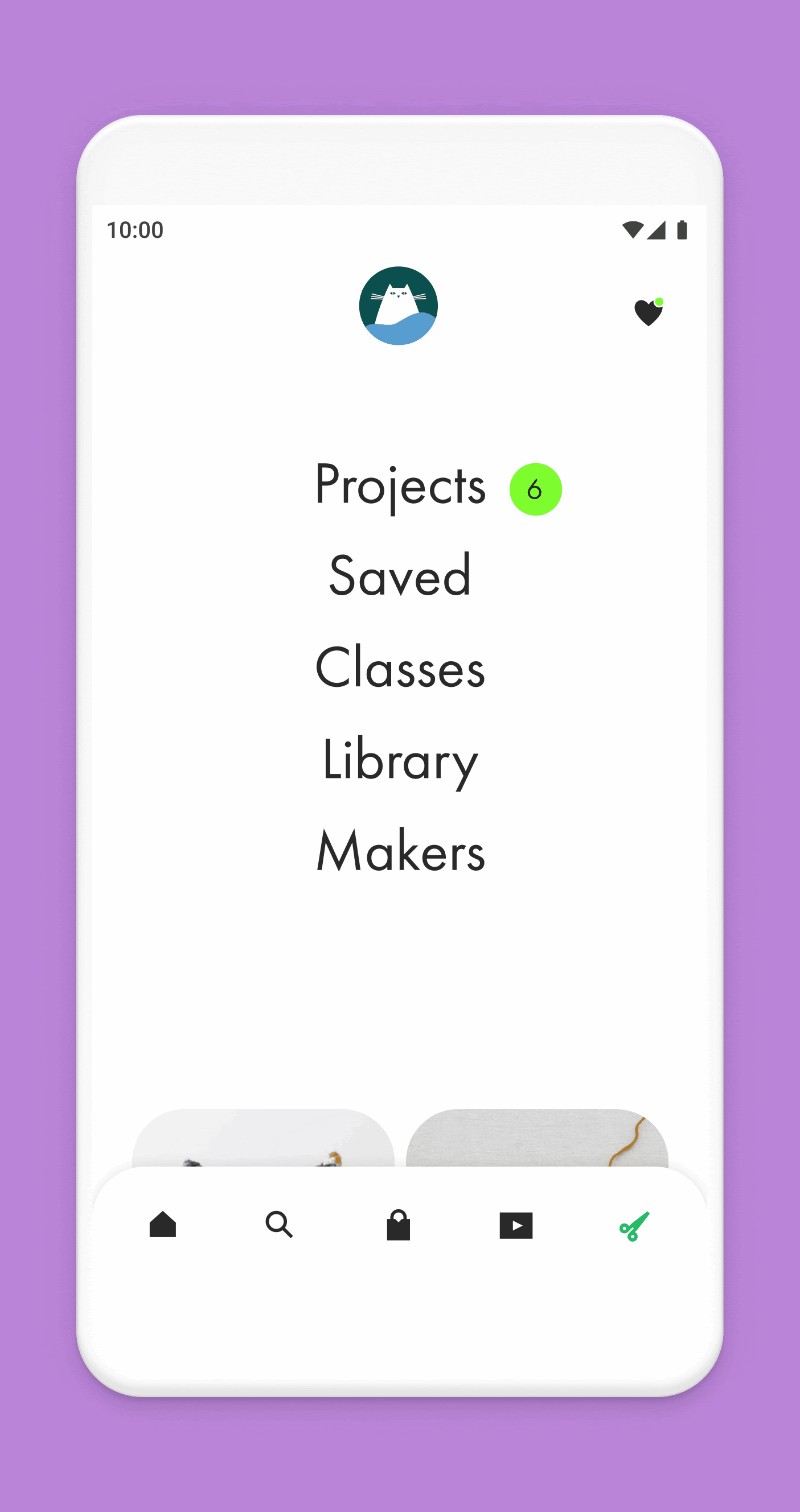Tap the cat profile avatar
The height and width of the screenshot is (1512, 800).
coord(398,306)
